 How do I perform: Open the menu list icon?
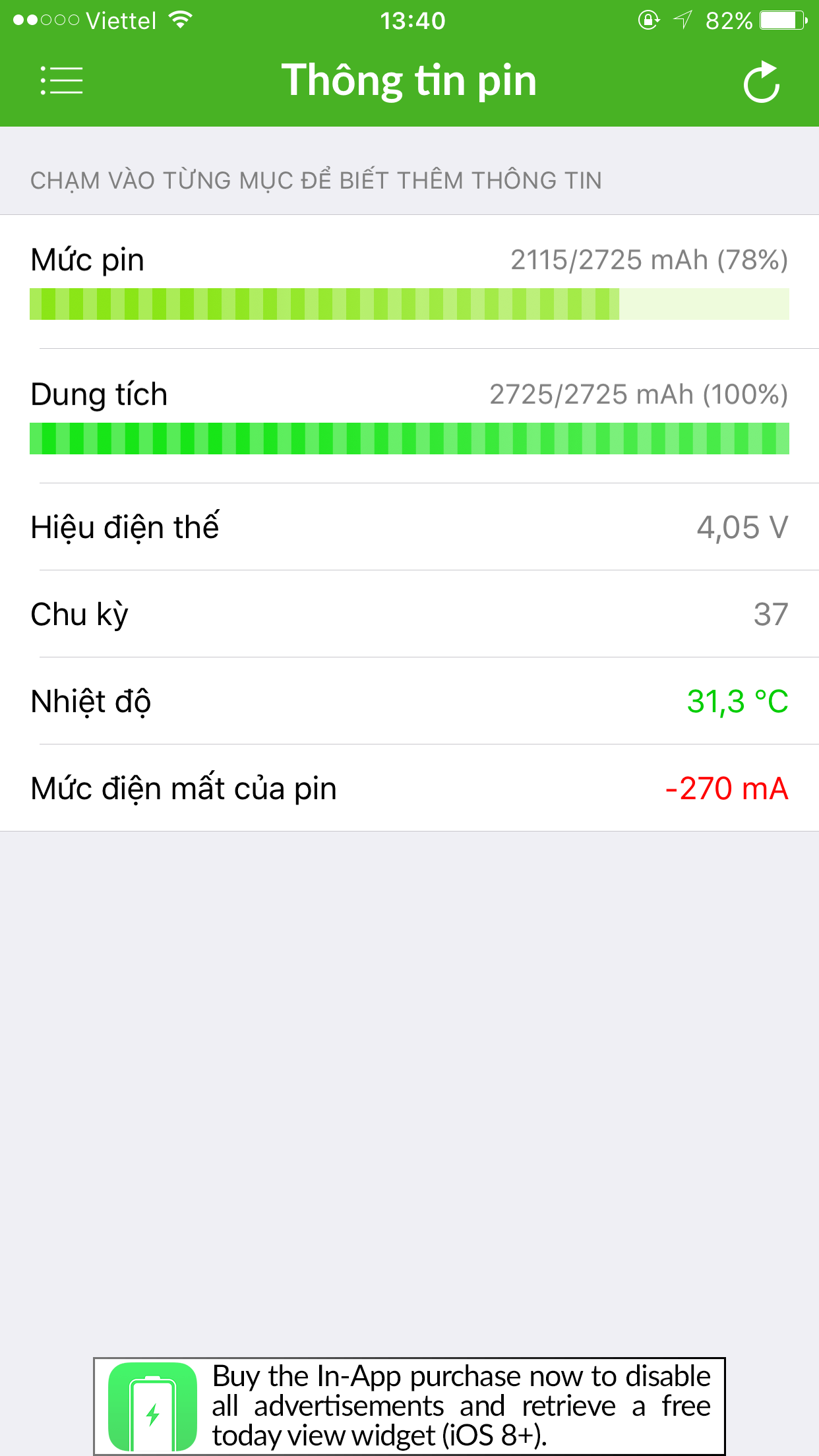[61, 80]
